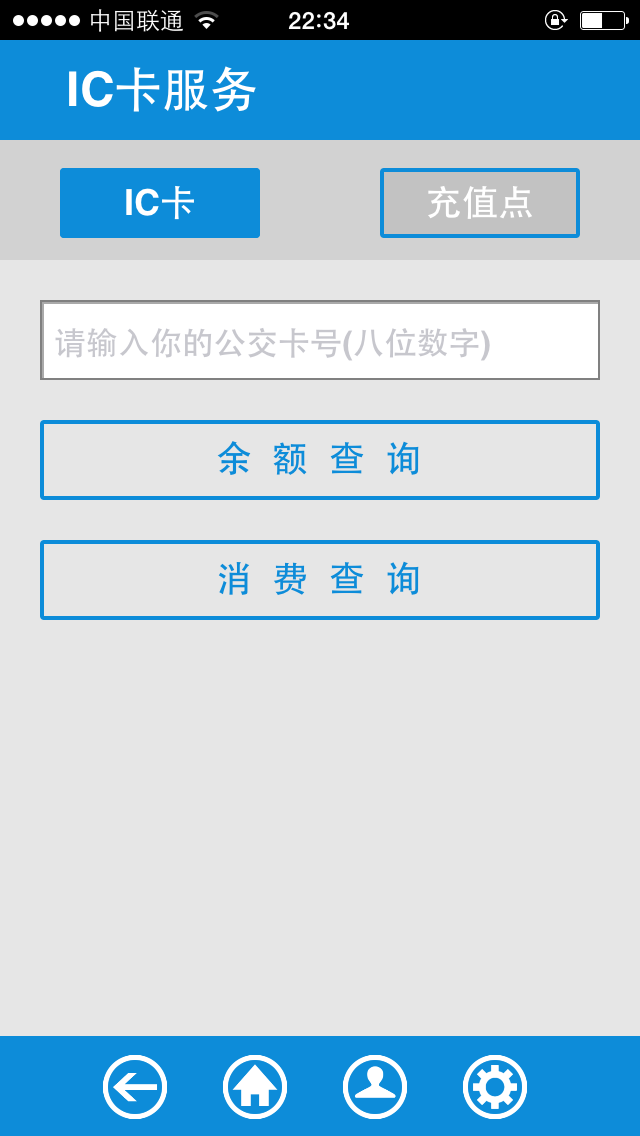Go back with the arrow icon
Screen dimensions: 640x1136
click(135, 1087)
